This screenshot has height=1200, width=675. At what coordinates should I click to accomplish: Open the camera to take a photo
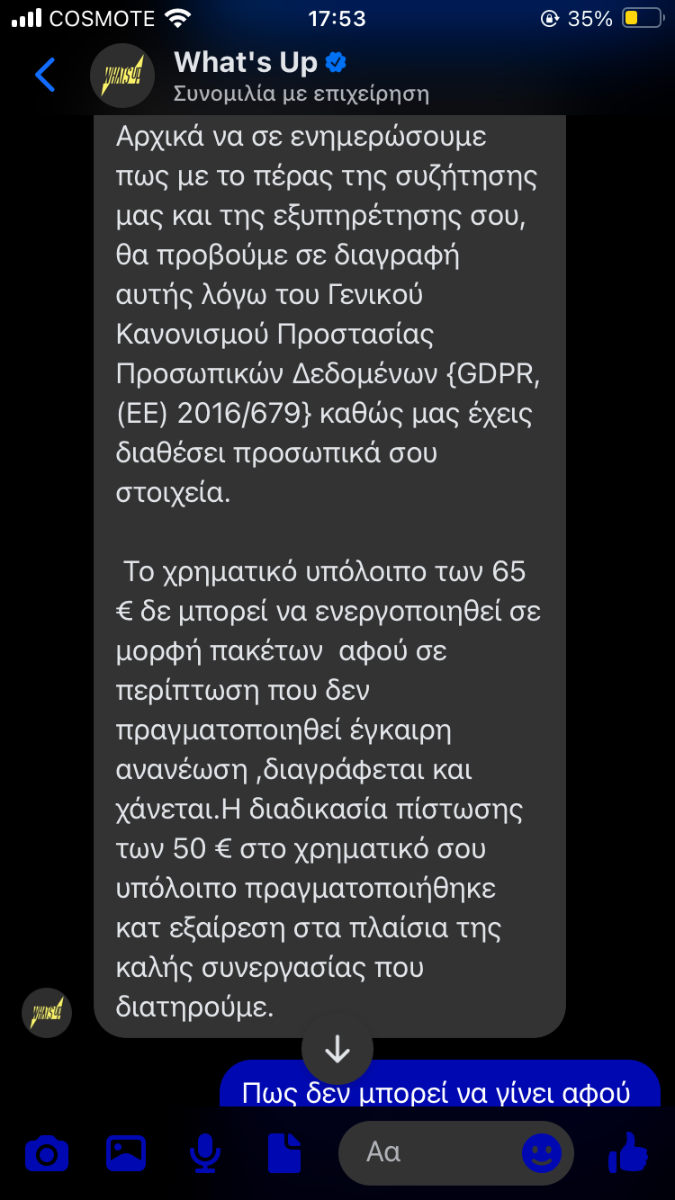pos(46,1155)
